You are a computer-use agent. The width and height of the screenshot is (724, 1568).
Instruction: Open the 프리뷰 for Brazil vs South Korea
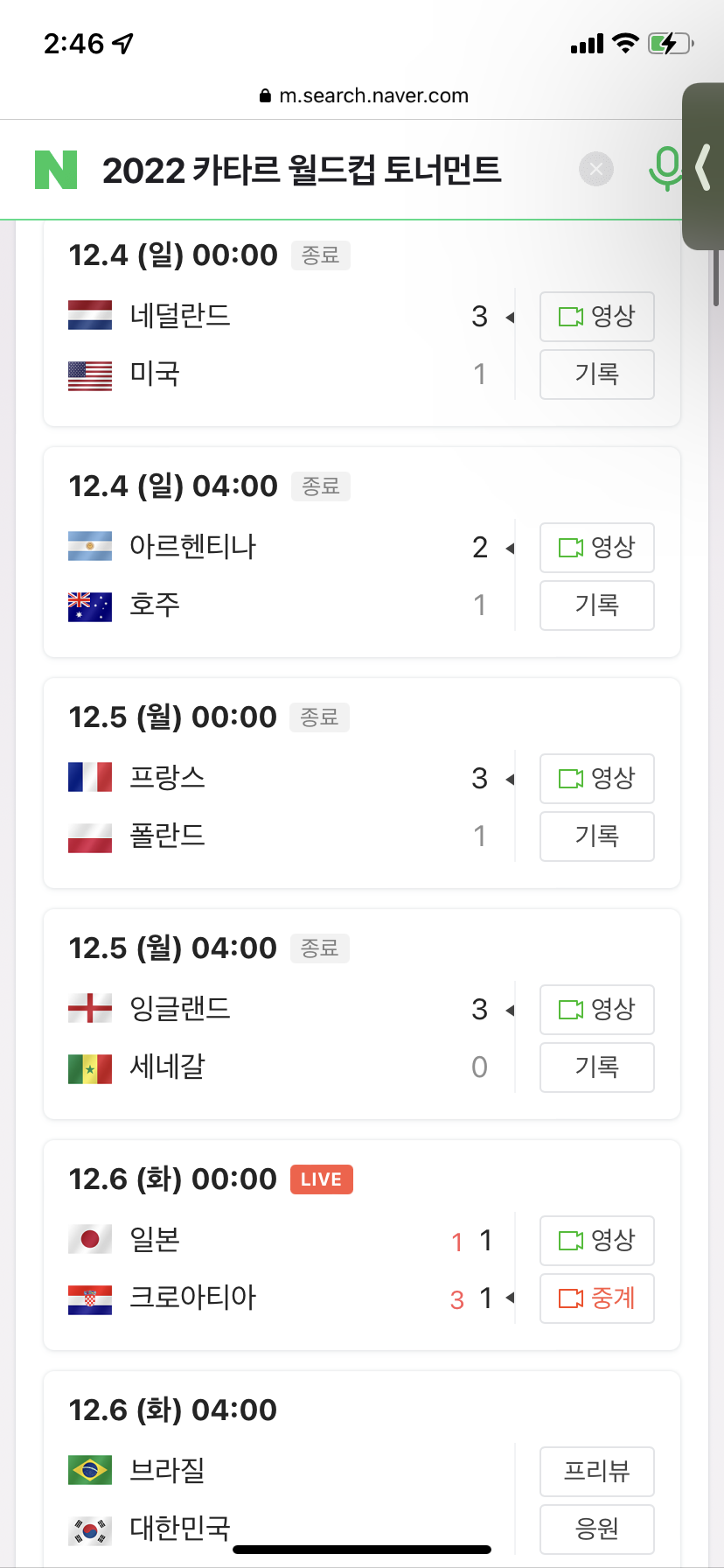click(597, 1472)
